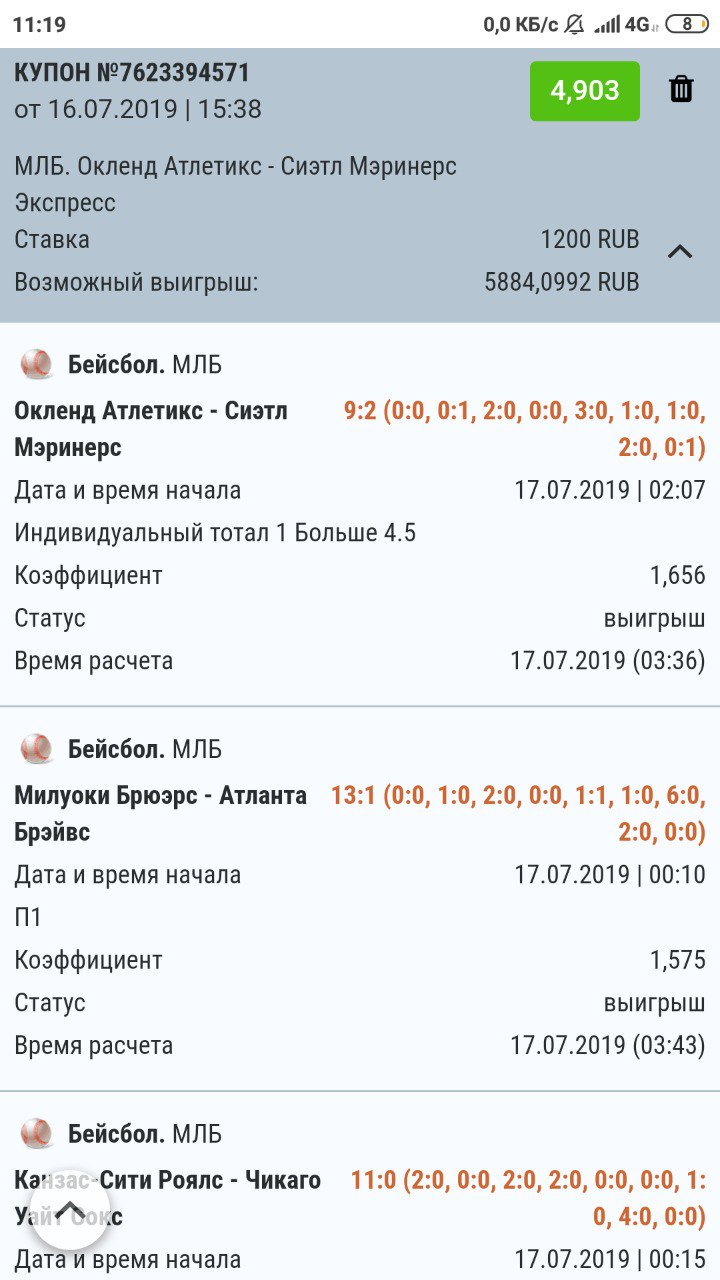Delete coupon №7623394571 with the trash icon

click(681, 89)
